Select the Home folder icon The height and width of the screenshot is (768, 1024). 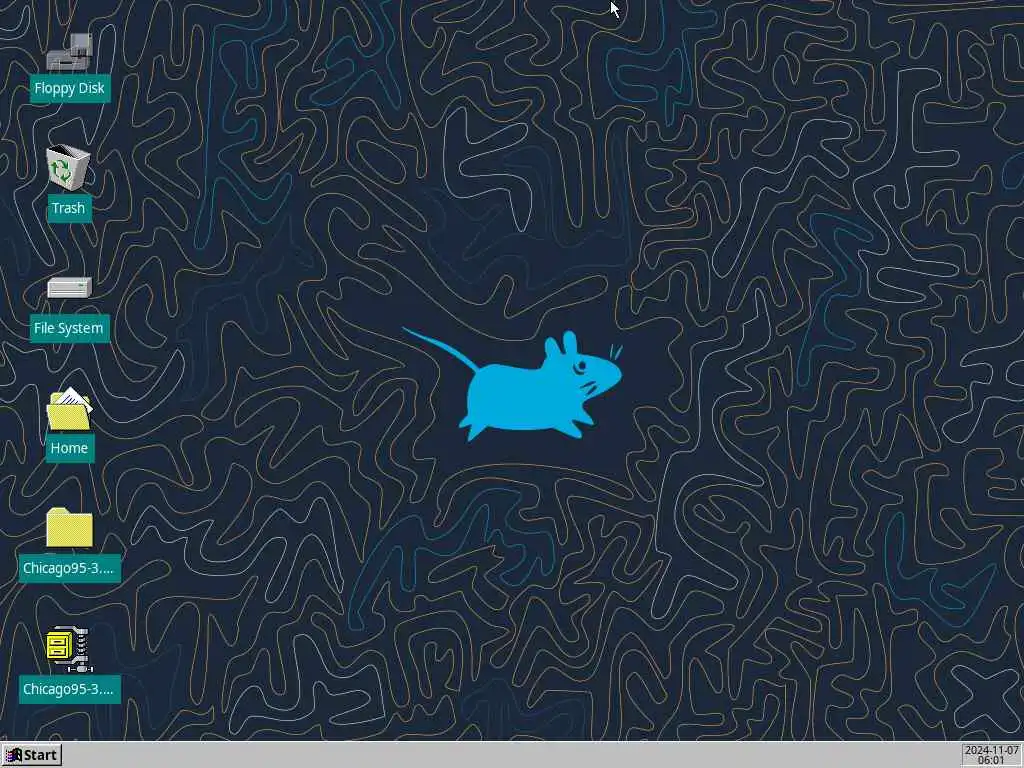click(68, 411)
